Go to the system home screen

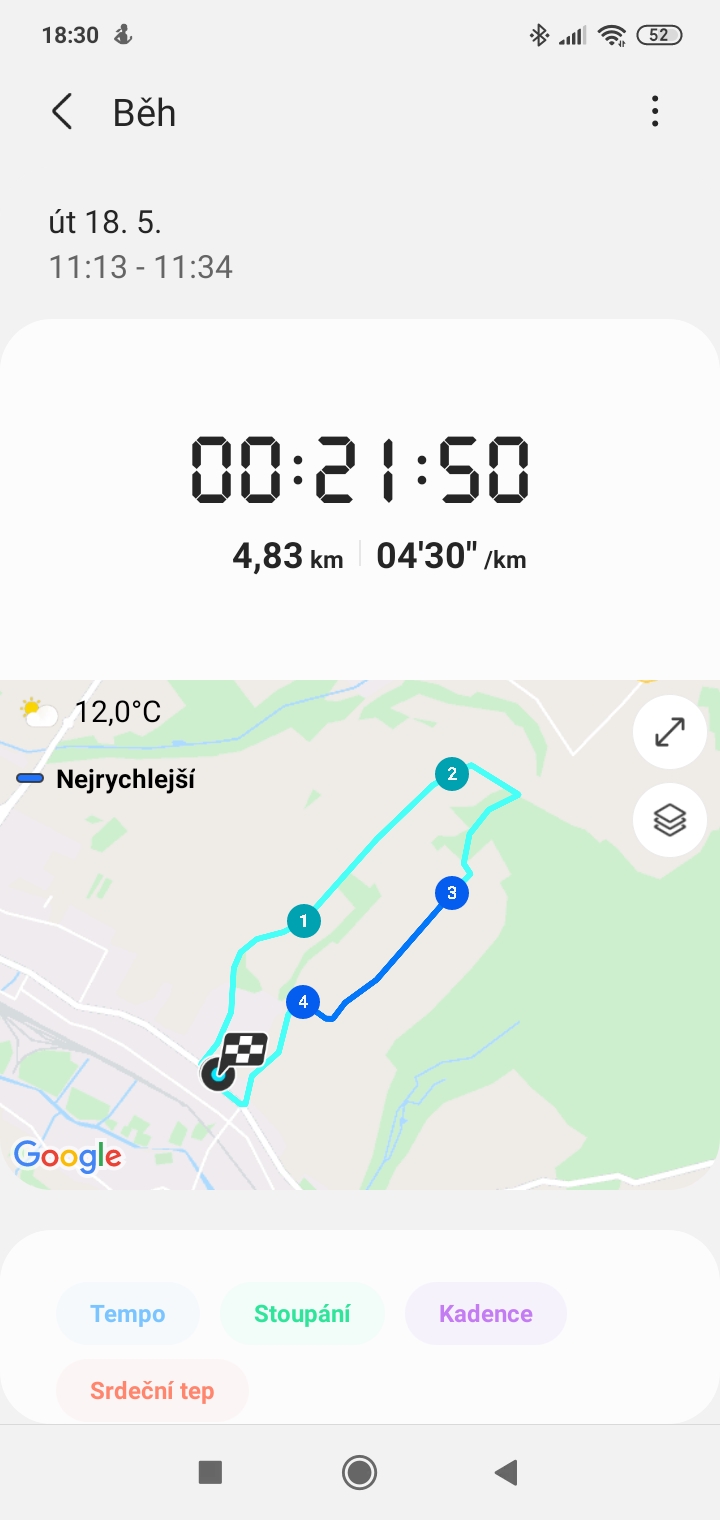(359, 1472)
